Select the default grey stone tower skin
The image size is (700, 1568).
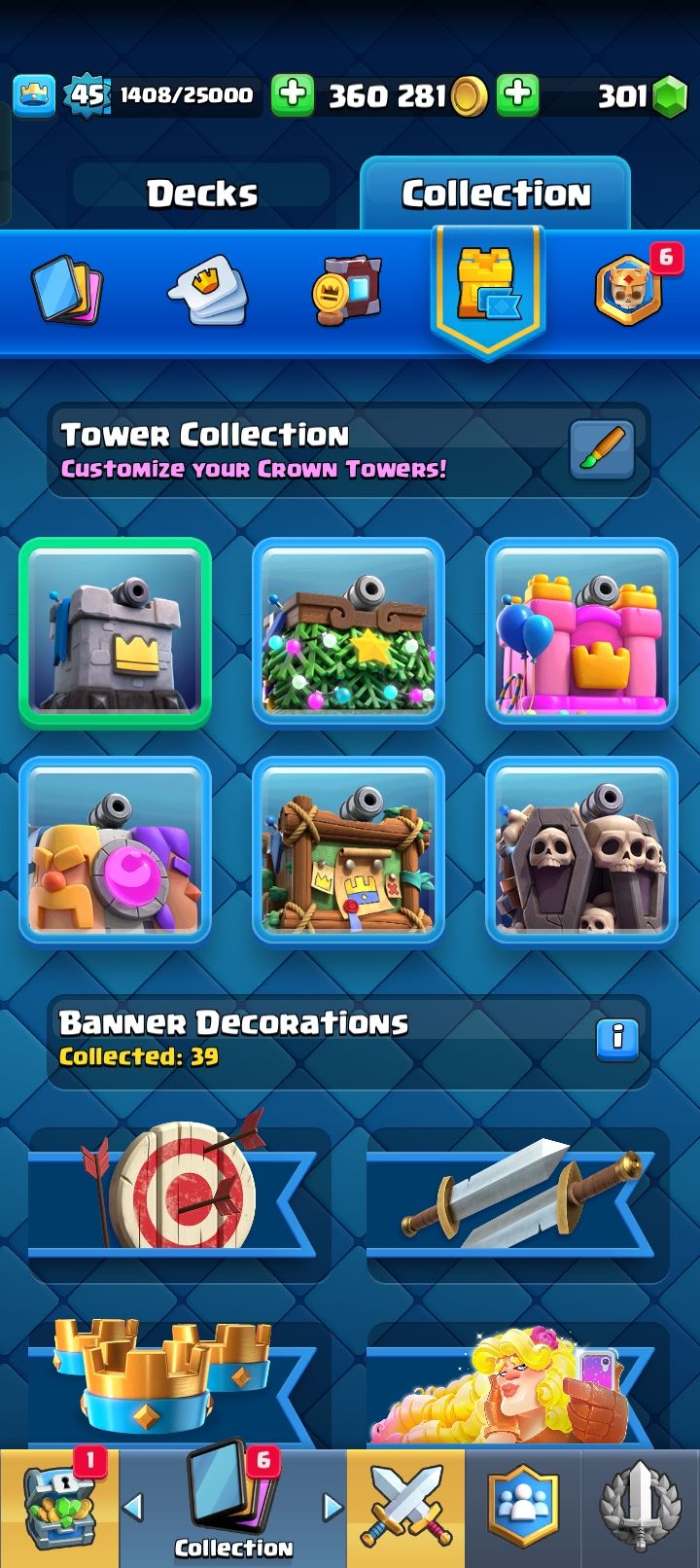click(115, 633)
